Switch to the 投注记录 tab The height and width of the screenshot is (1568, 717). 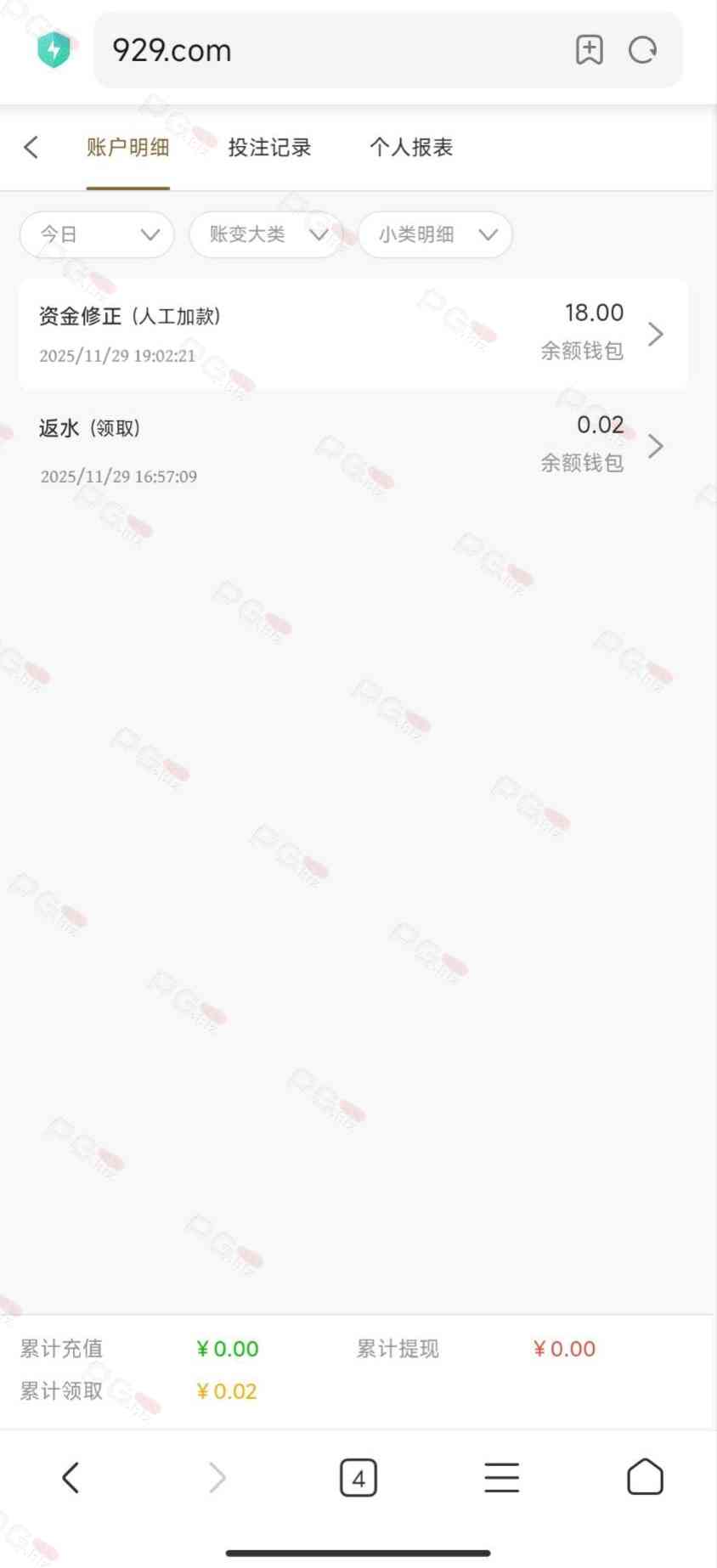pyautogui.click(x=269, y=148)
